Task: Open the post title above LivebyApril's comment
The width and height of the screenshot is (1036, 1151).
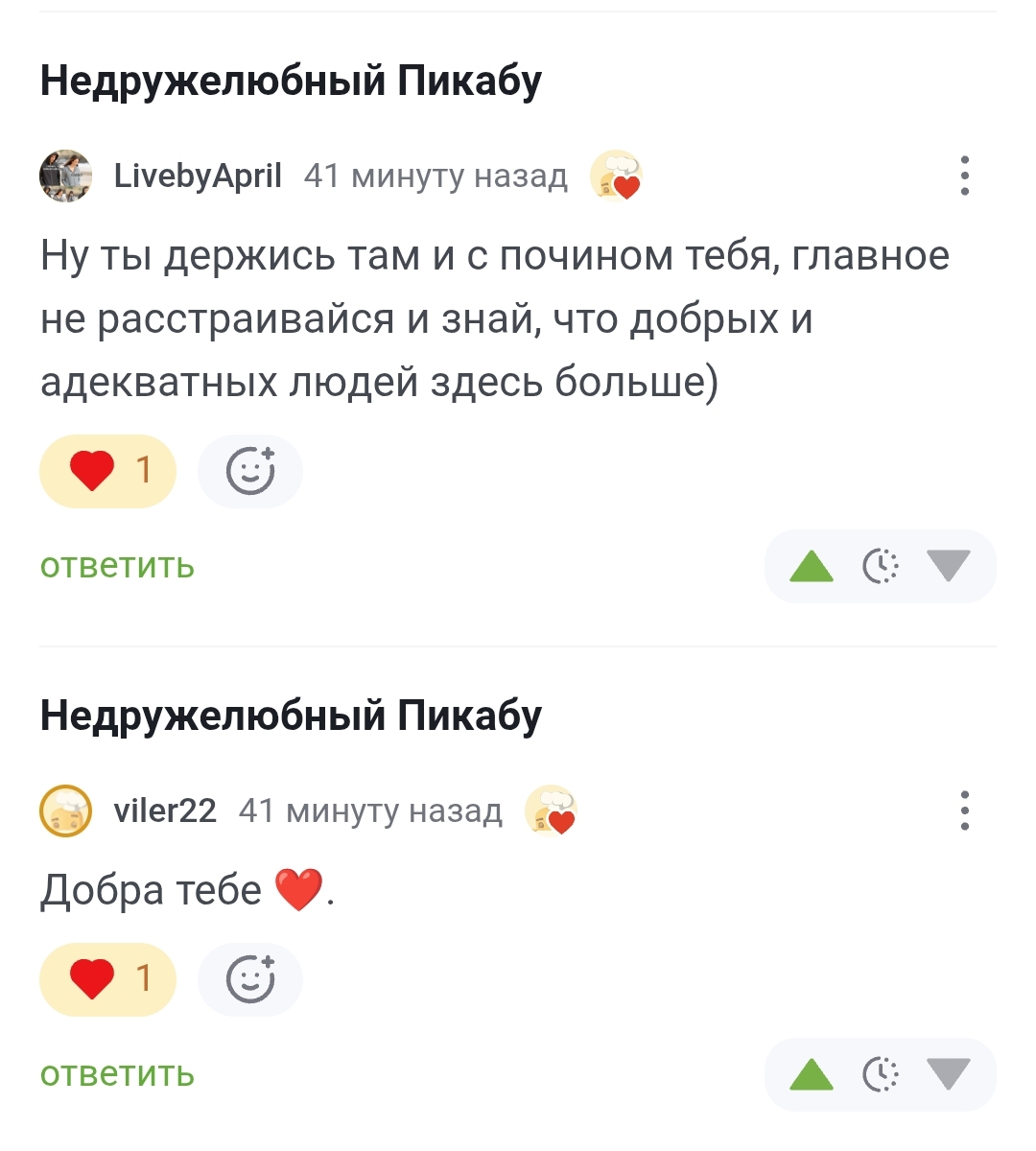Action: click(x=291, y=82)
